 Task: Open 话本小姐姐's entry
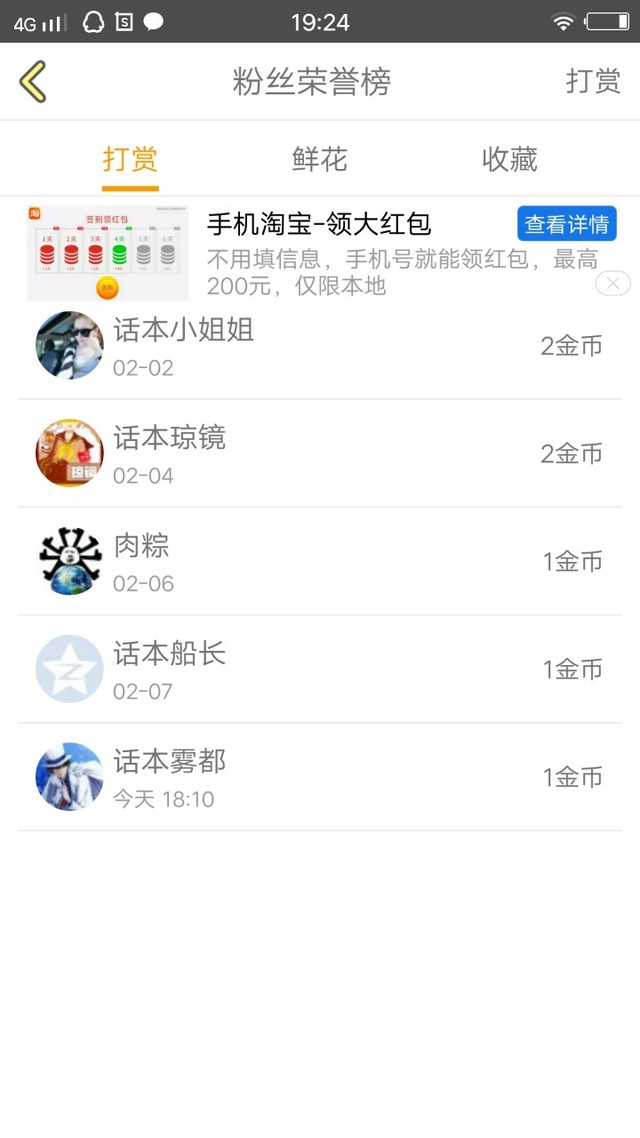(x=319, y=346)
